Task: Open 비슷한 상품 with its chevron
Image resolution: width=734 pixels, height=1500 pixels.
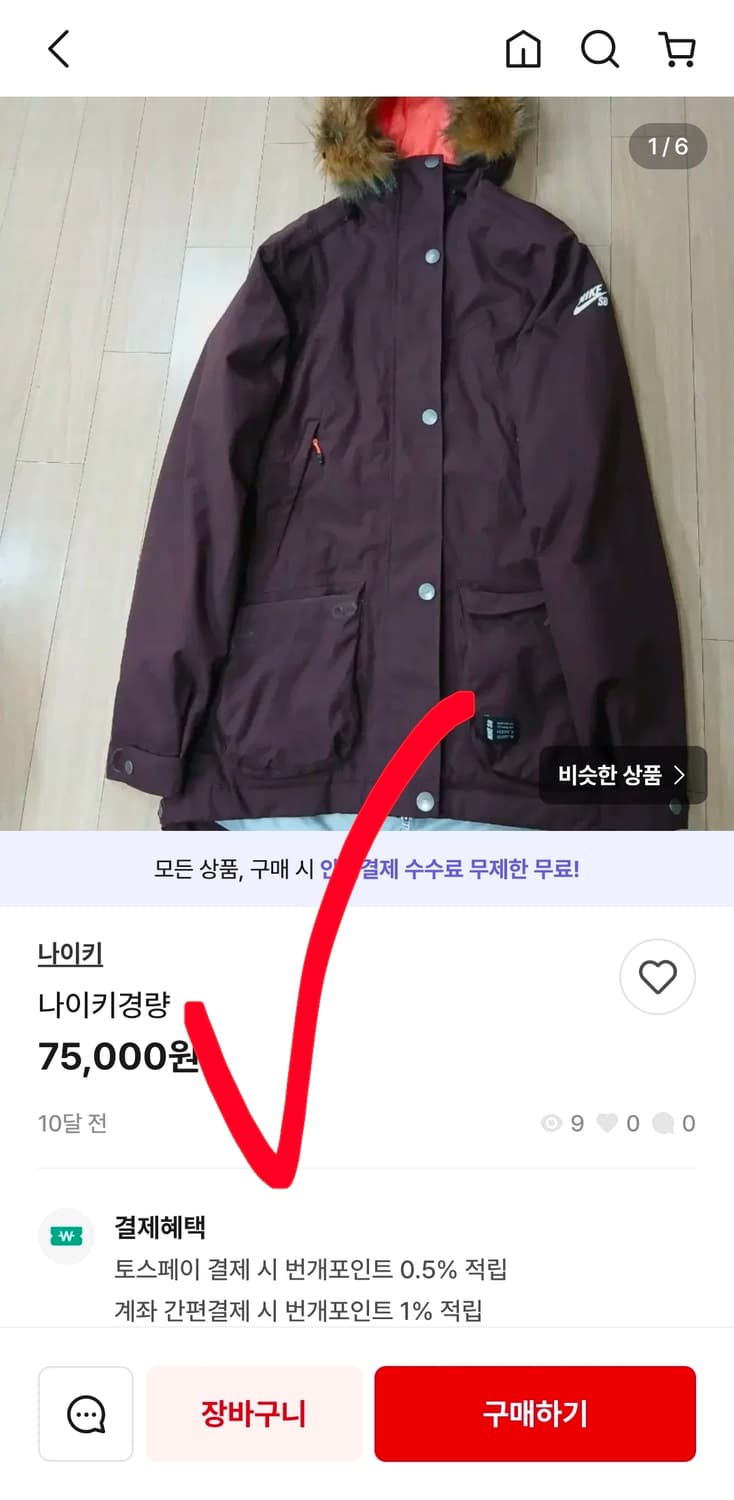Action: pyautogui.click(x=620, y=774)
